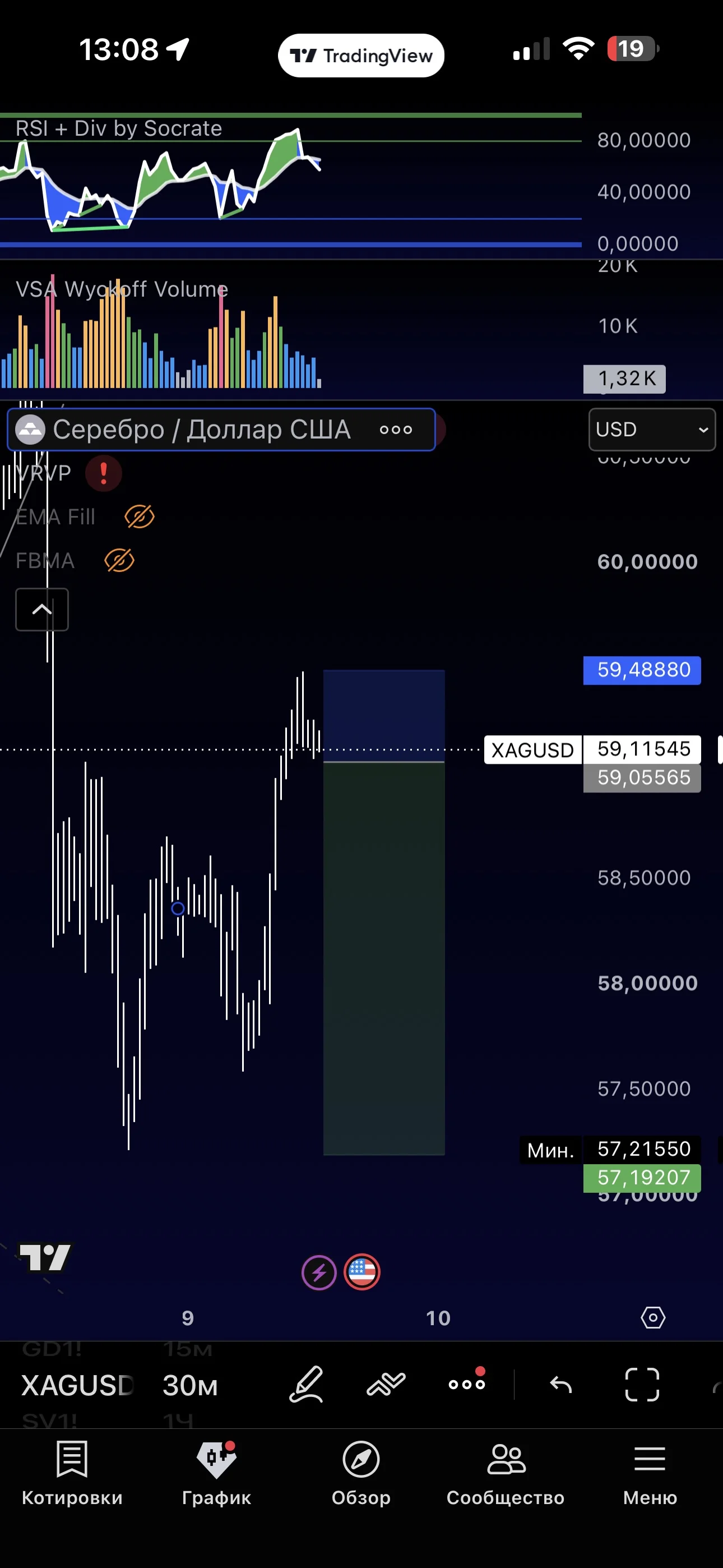723x1568 pixels.
Task: Open the Серебро / Доллар США symbol options
Action: coord(396,430)
